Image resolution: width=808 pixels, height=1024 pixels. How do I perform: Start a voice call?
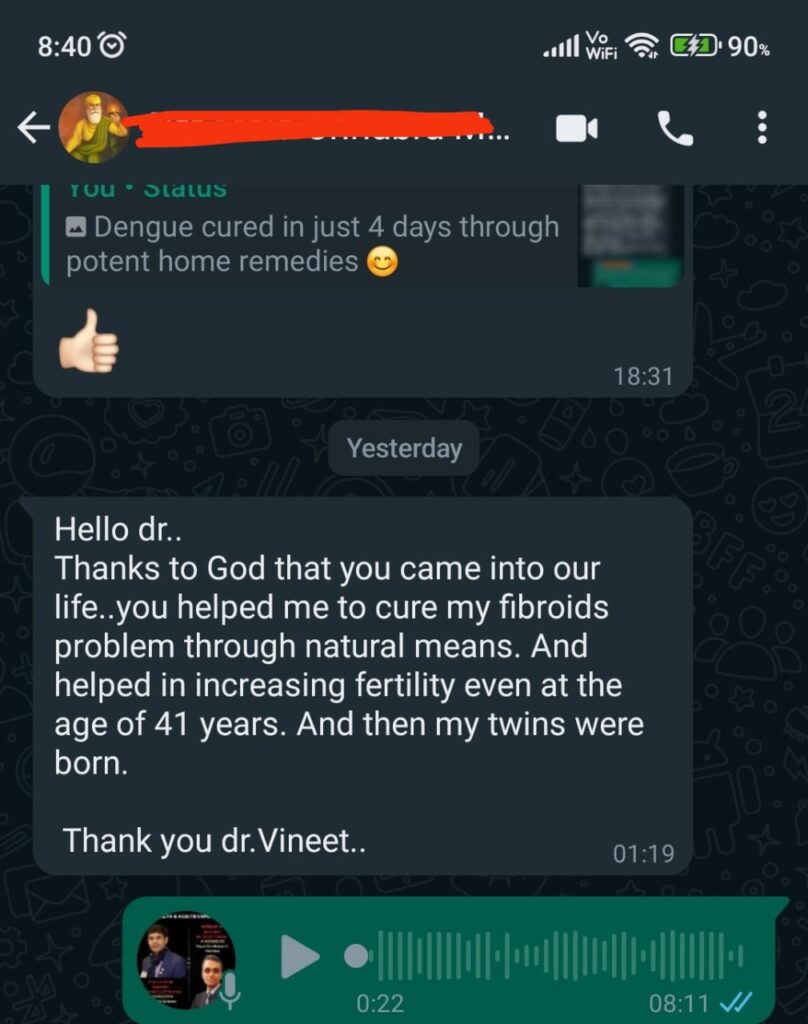674,128
